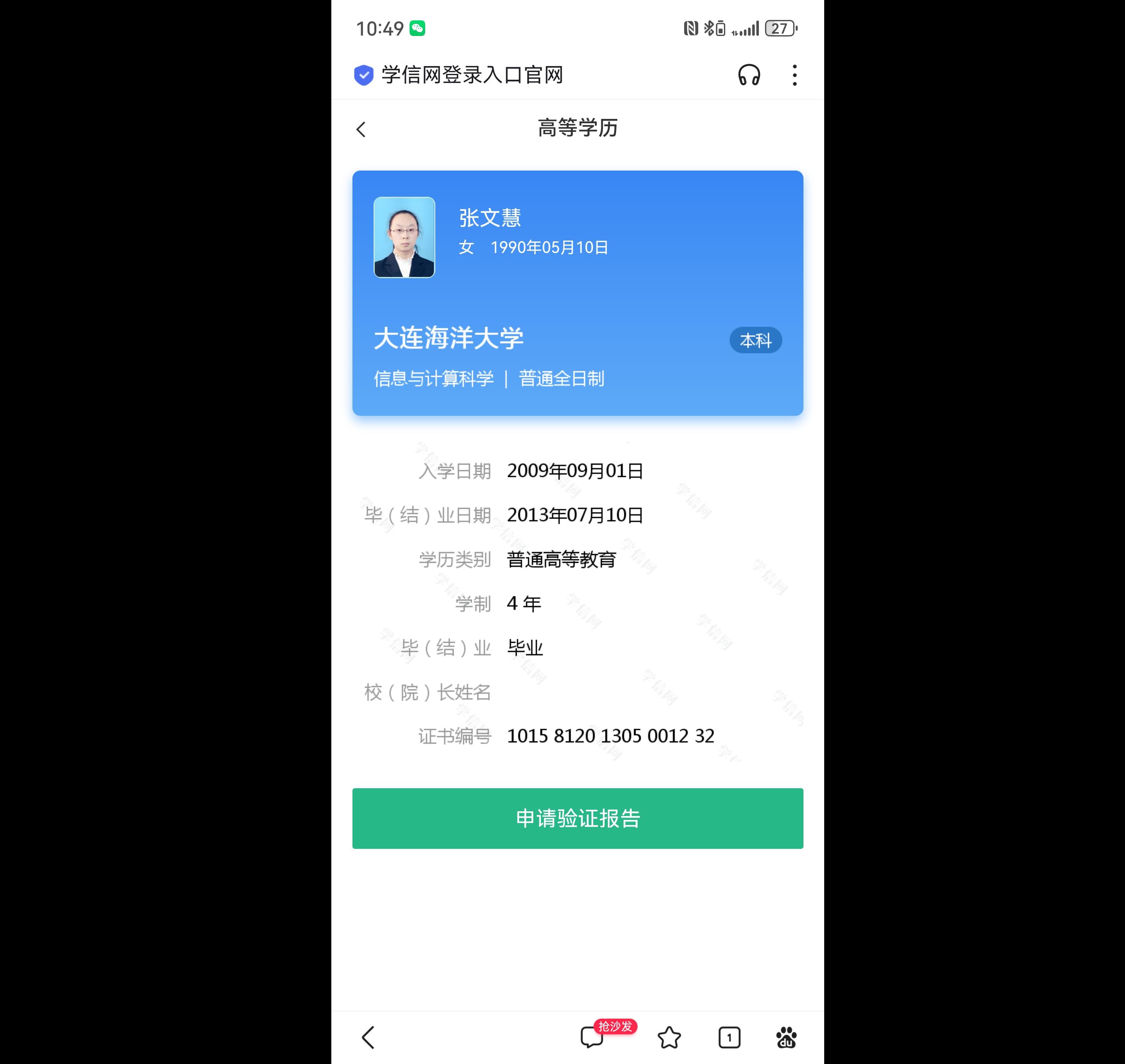1125x1064 pixels.
Task: Open the headphone listen icon
Action: tap(749, 75)
